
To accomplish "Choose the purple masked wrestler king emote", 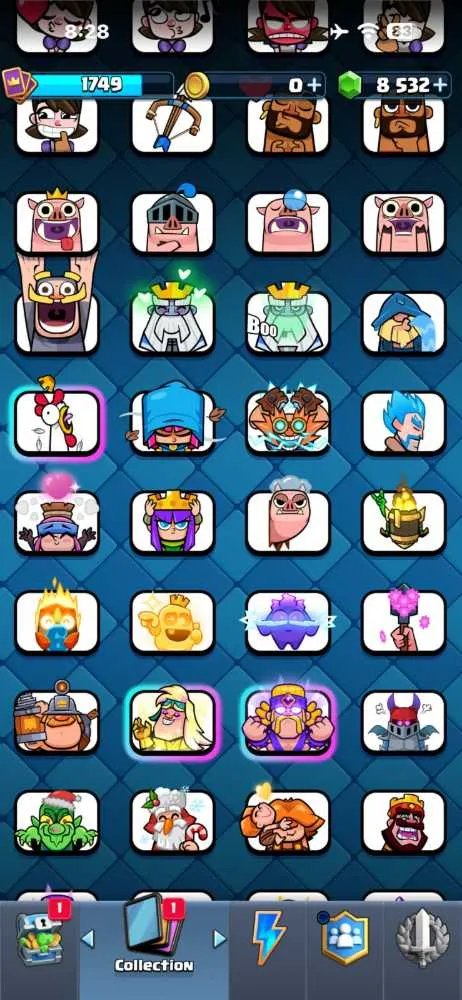I will tap(288, 722).
